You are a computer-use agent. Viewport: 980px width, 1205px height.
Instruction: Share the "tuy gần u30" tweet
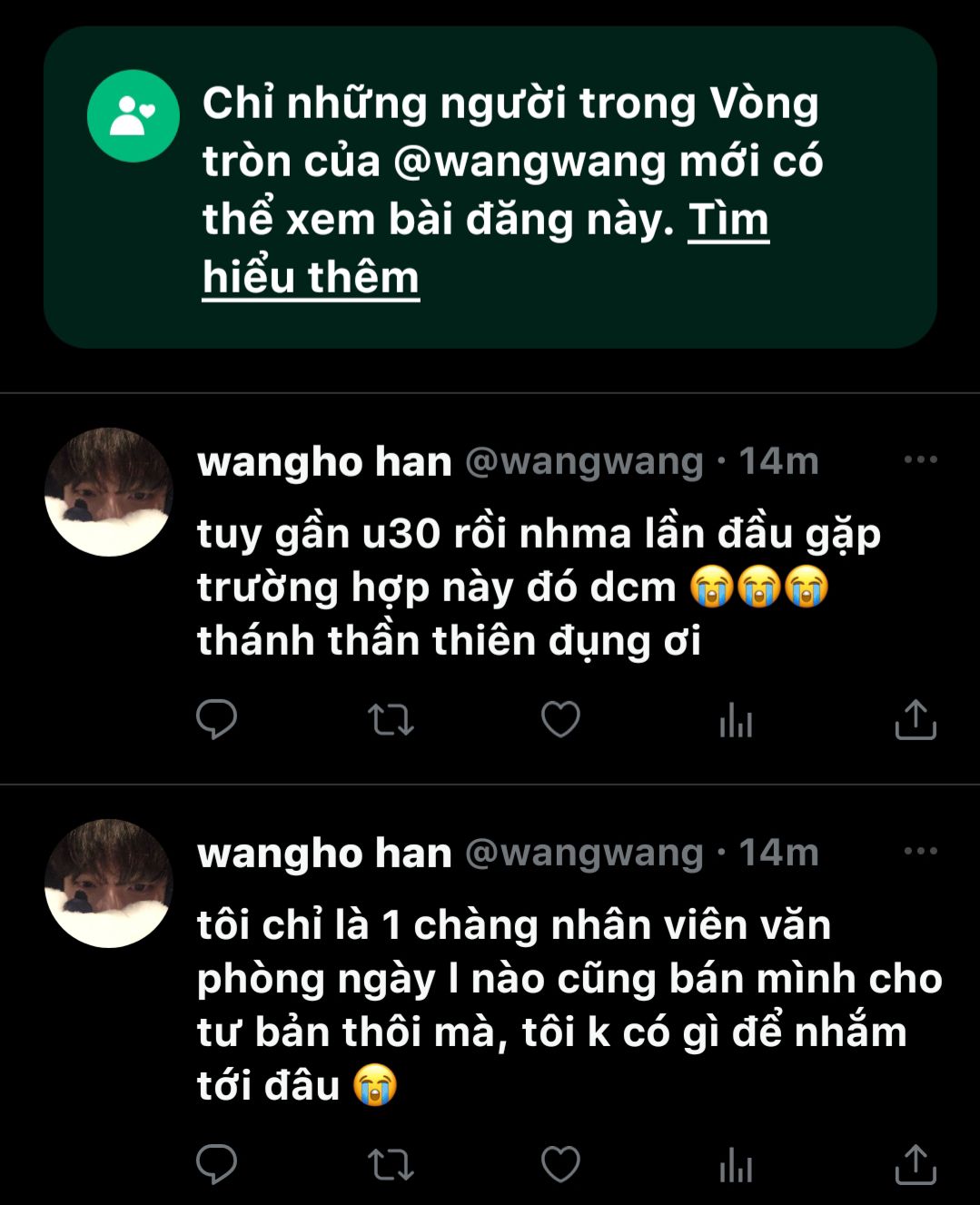(x=915, y=720)
